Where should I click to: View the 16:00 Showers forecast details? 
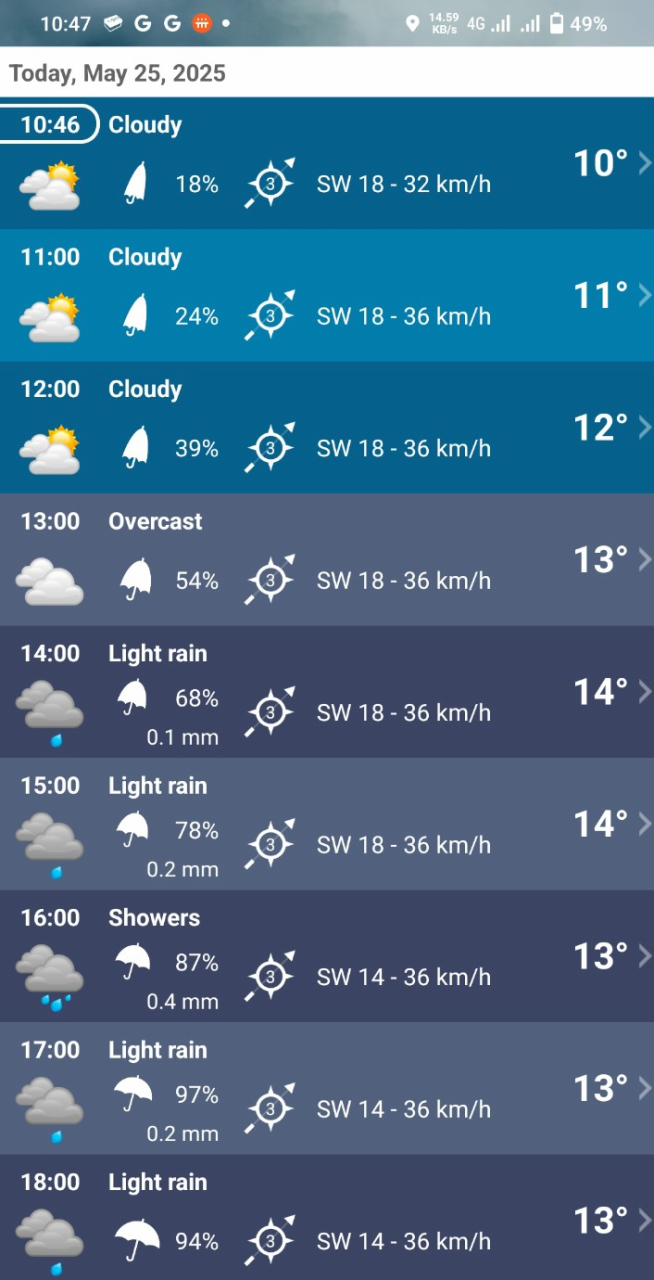point(327,955)
